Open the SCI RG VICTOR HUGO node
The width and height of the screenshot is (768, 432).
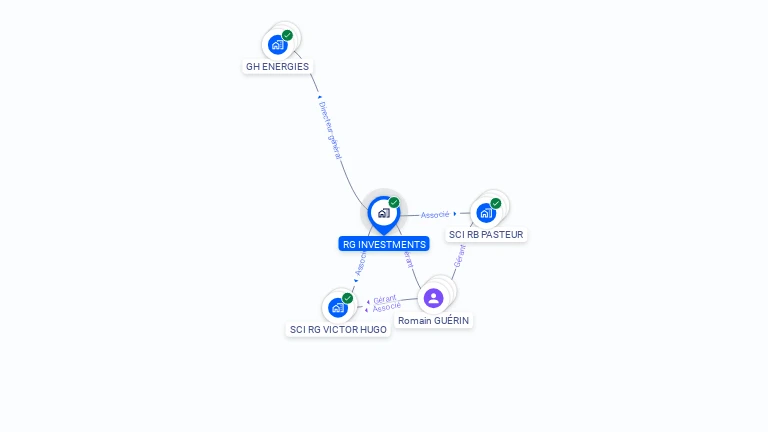pos(338,308)
